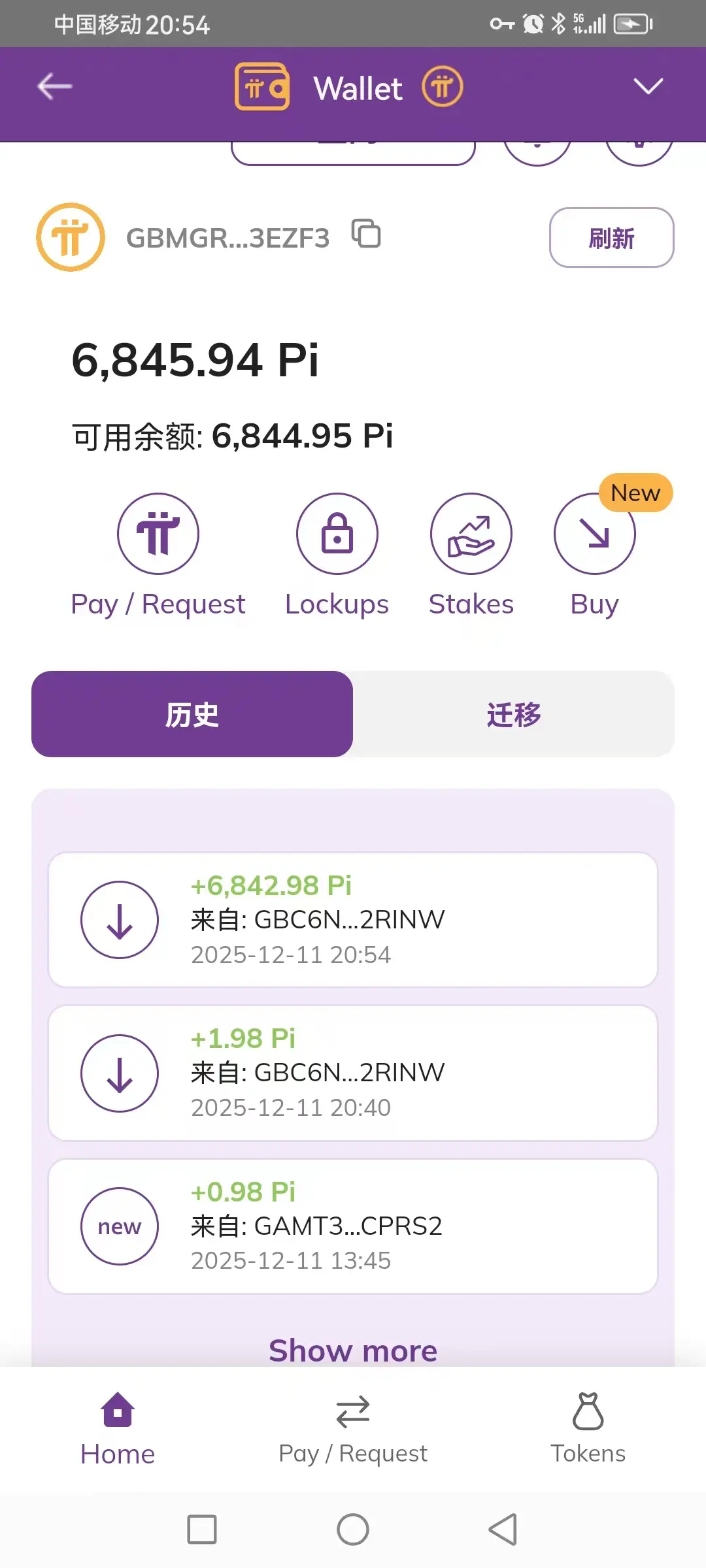Tap the 刷新 refresh button
Screen dimensions: 706x1568
pyautogui.click(x=611, y=238)
